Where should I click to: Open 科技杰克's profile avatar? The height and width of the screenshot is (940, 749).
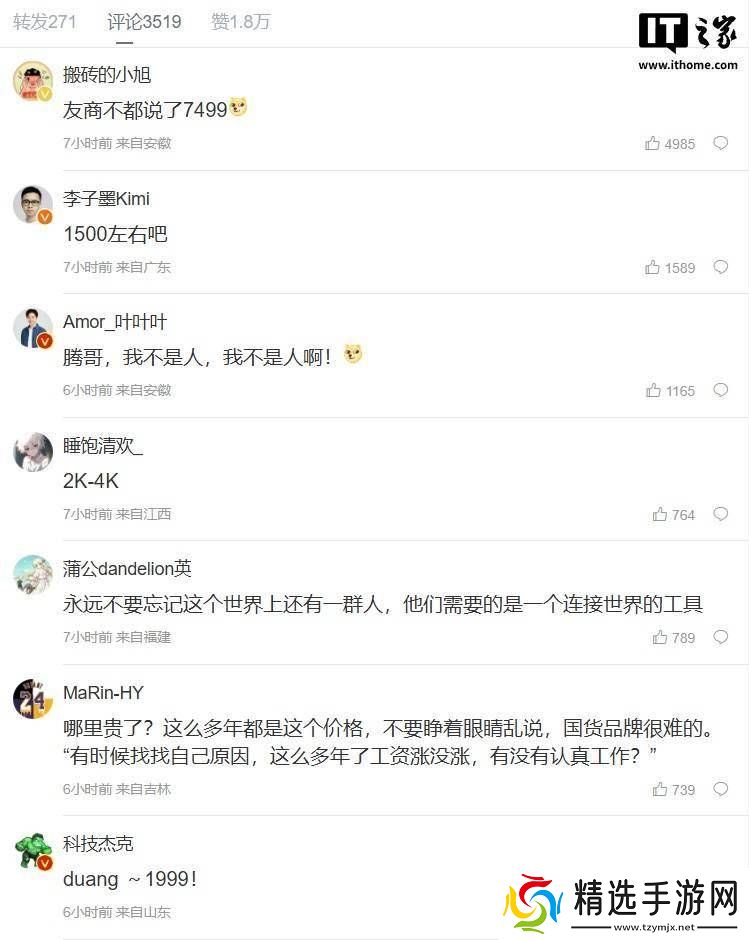32,850
